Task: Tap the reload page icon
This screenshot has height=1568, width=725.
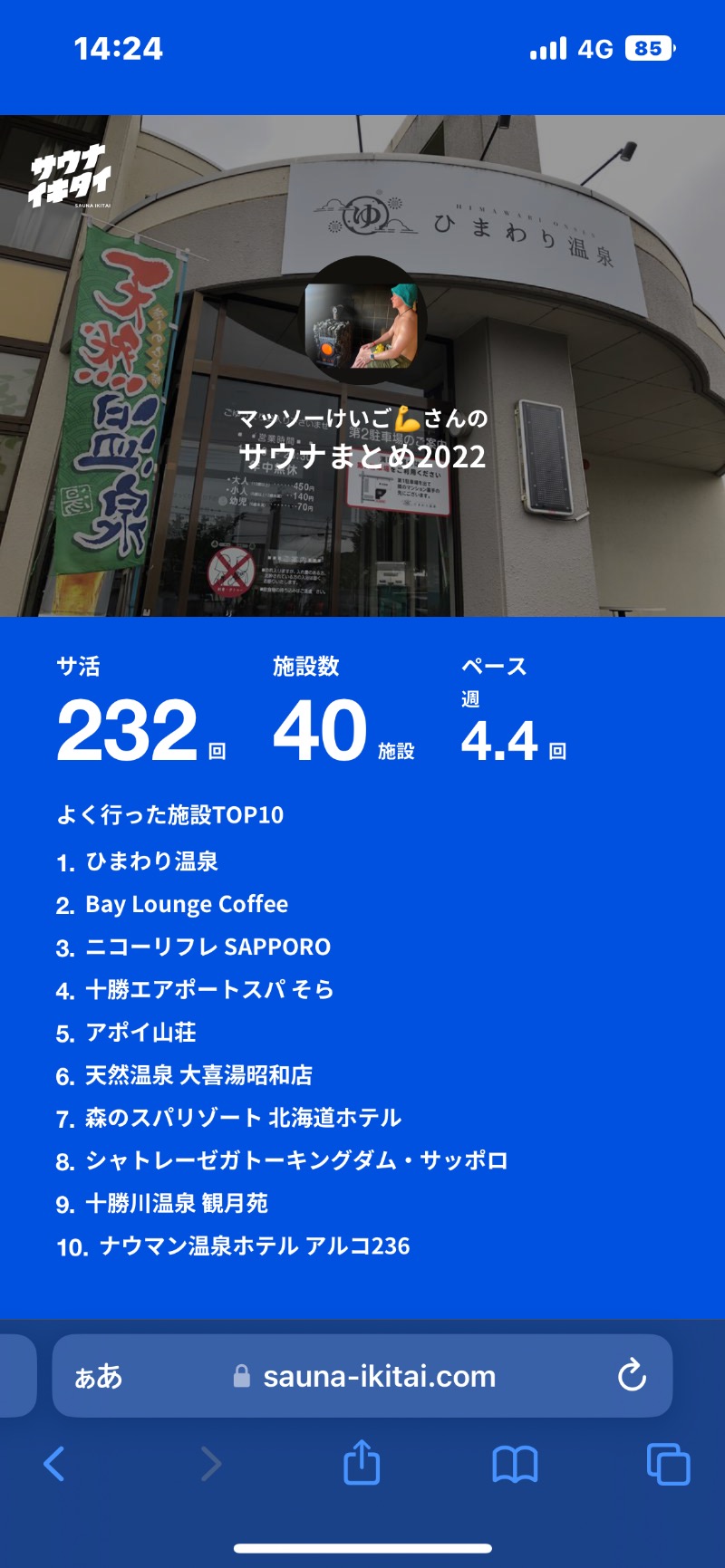Action: coord(630,1376)
